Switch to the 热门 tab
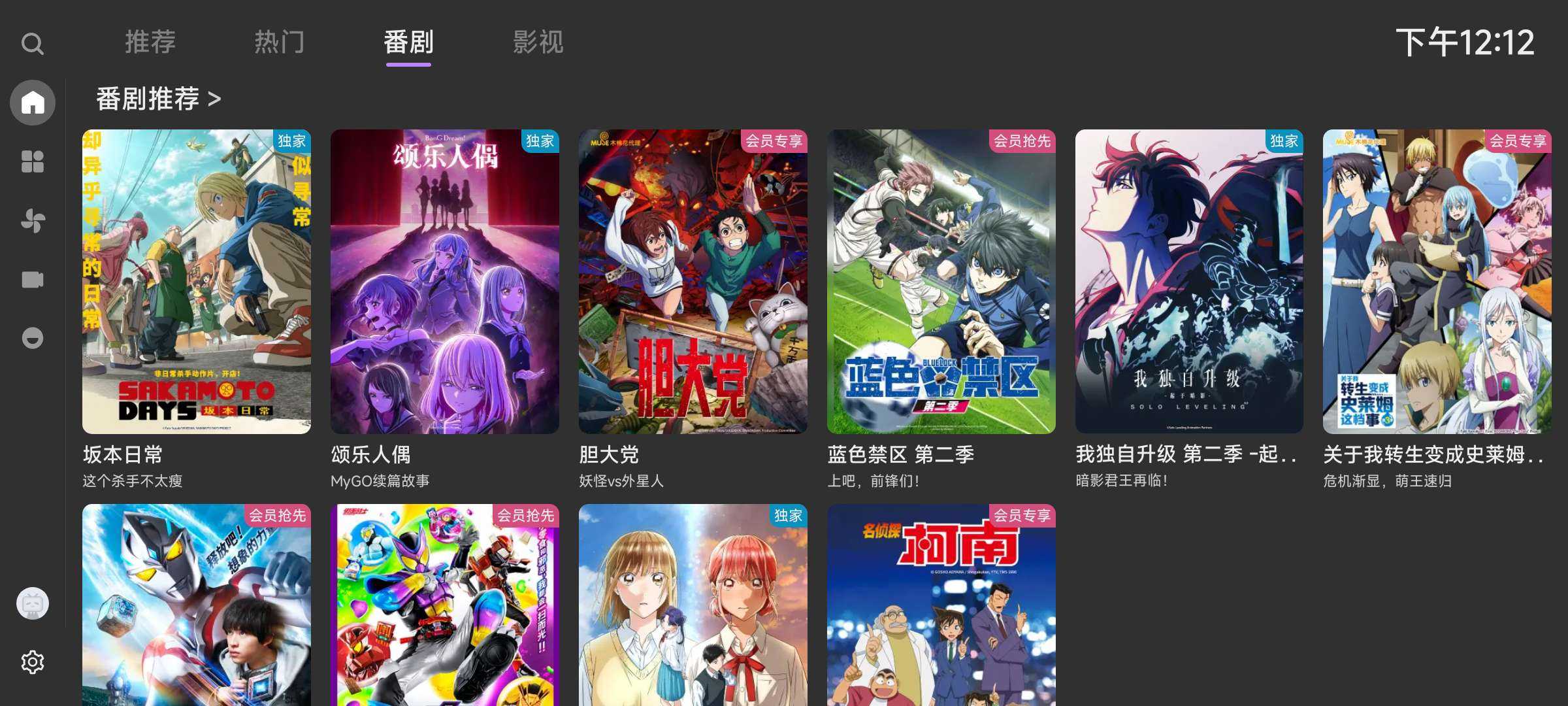 click(x=280, y=42)
